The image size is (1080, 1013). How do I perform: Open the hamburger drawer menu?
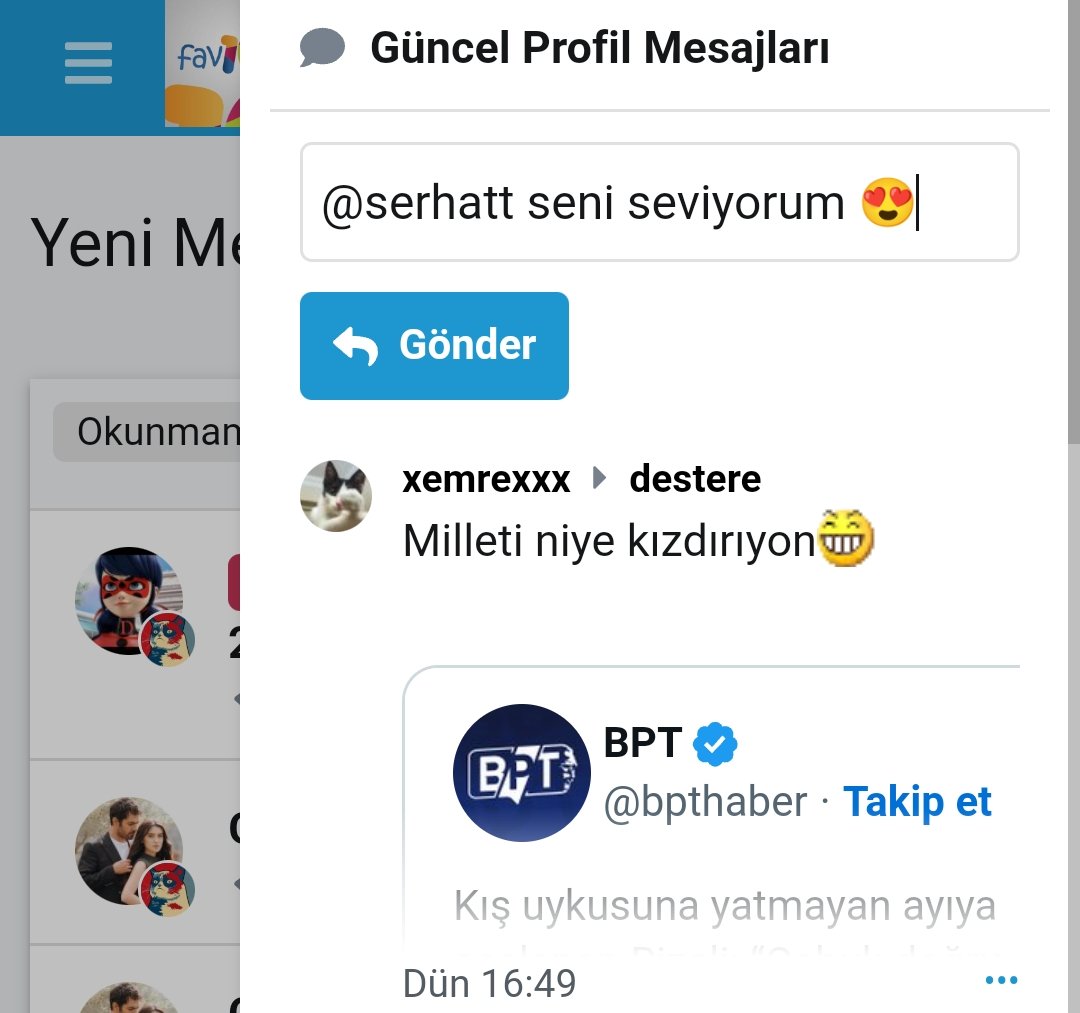[88, 66]
